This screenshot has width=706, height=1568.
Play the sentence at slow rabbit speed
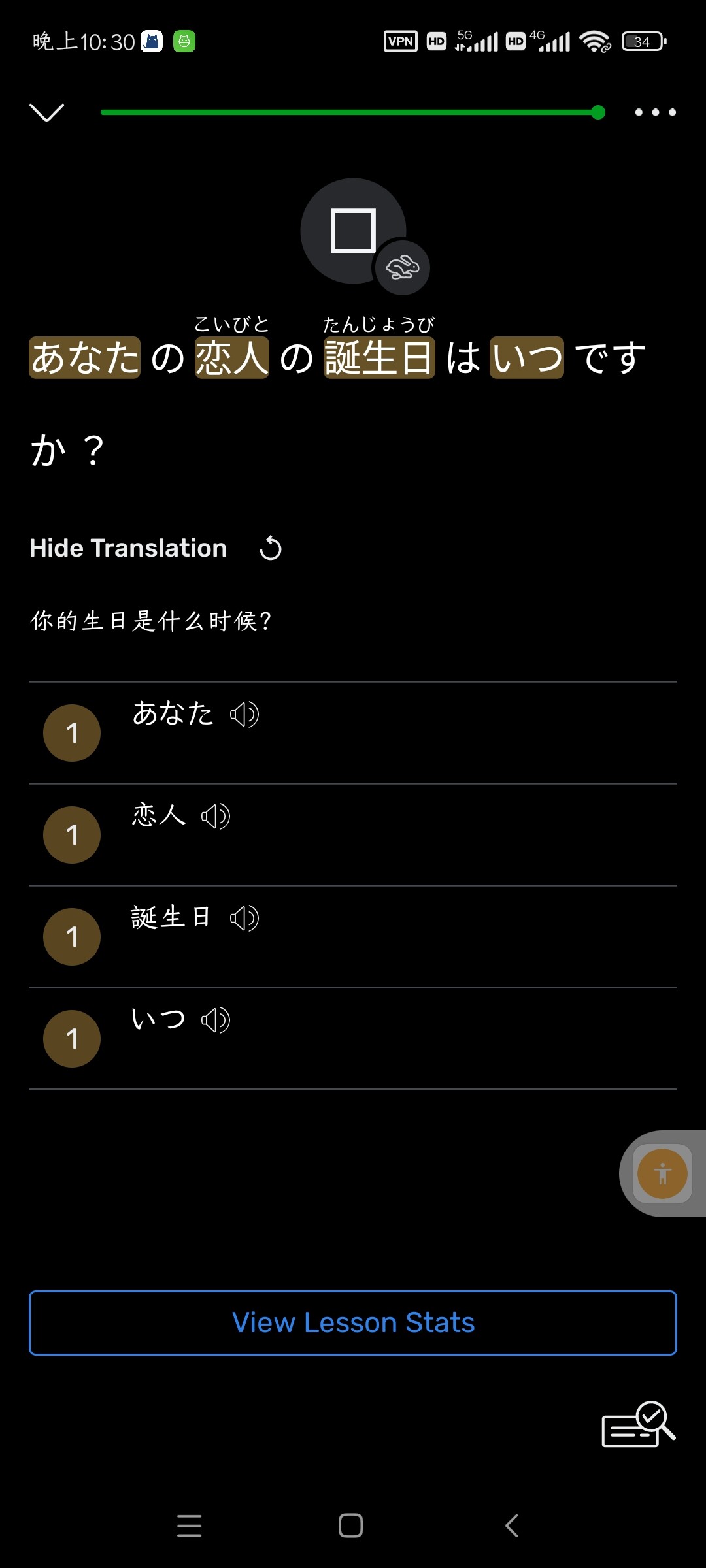(x=403, y=268)
